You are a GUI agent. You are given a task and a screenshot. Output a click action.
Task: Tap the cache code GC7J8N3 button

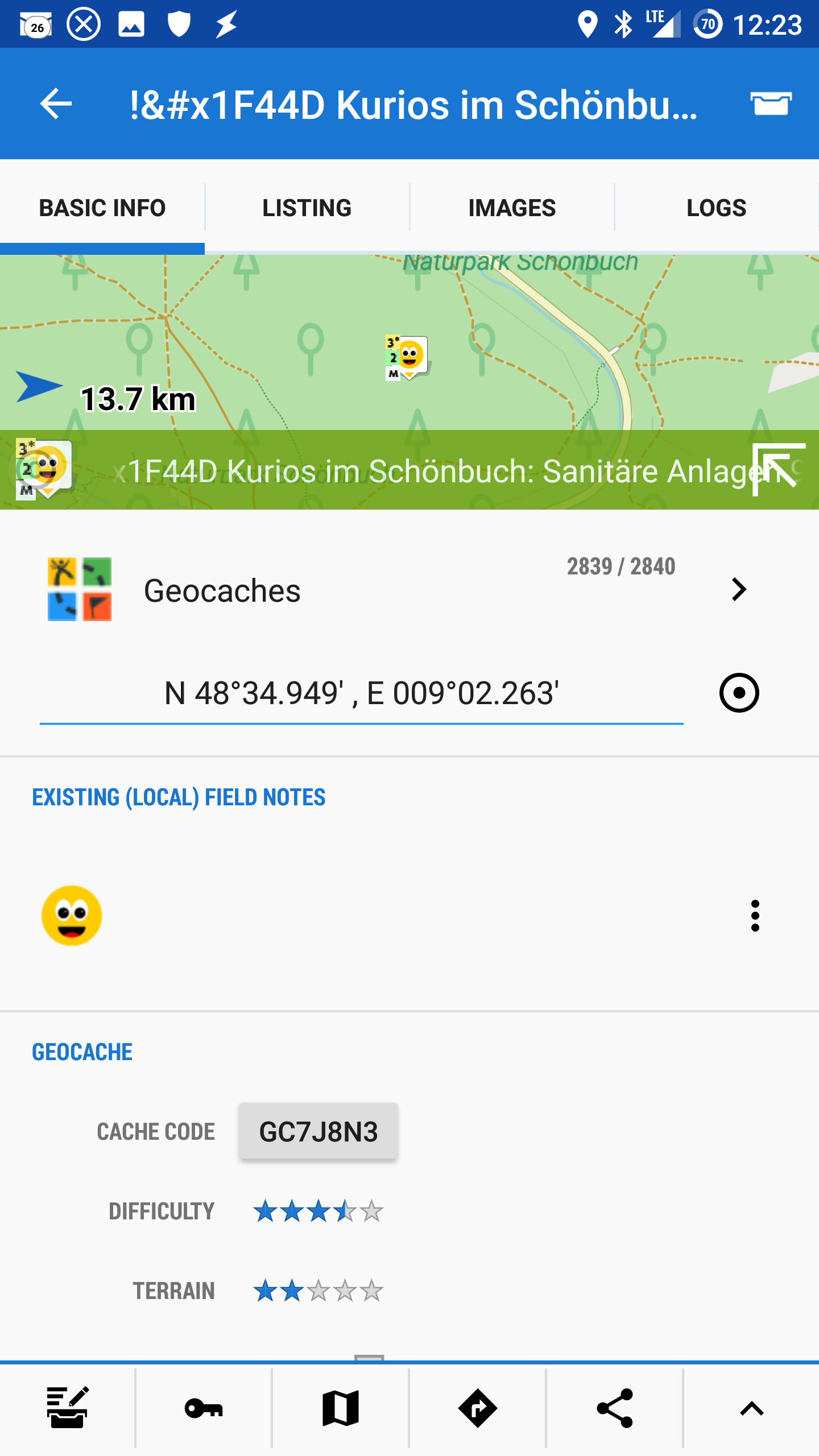coord(318,1131)
